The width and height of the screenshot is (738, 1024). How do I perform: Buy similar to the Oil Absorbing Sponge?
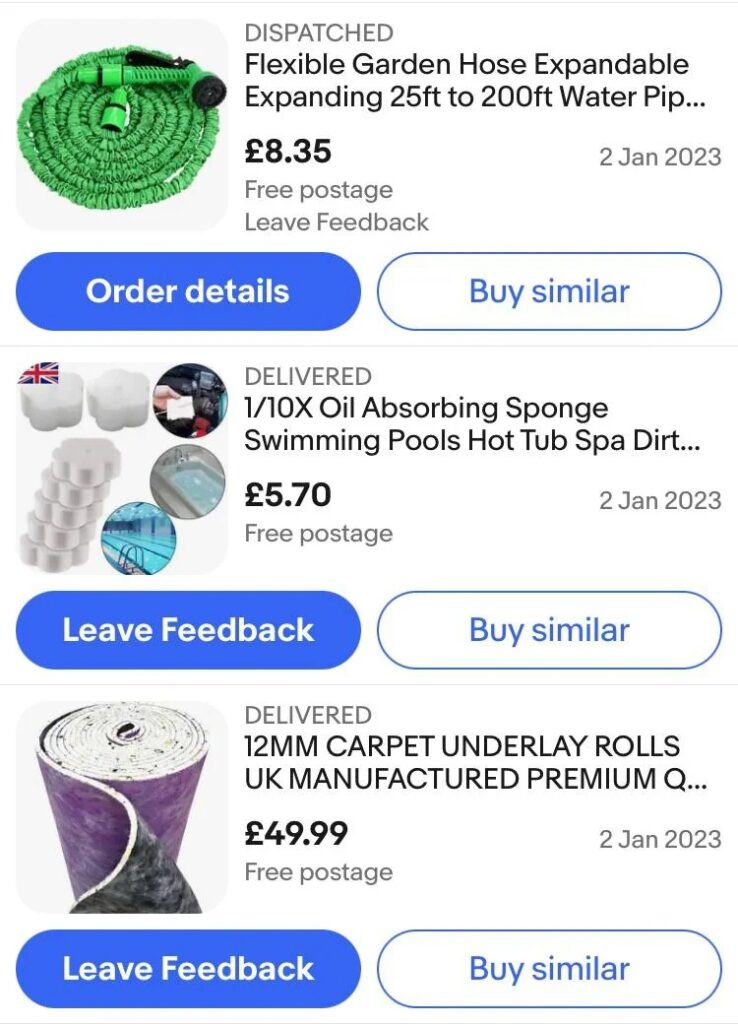[549, 630]
